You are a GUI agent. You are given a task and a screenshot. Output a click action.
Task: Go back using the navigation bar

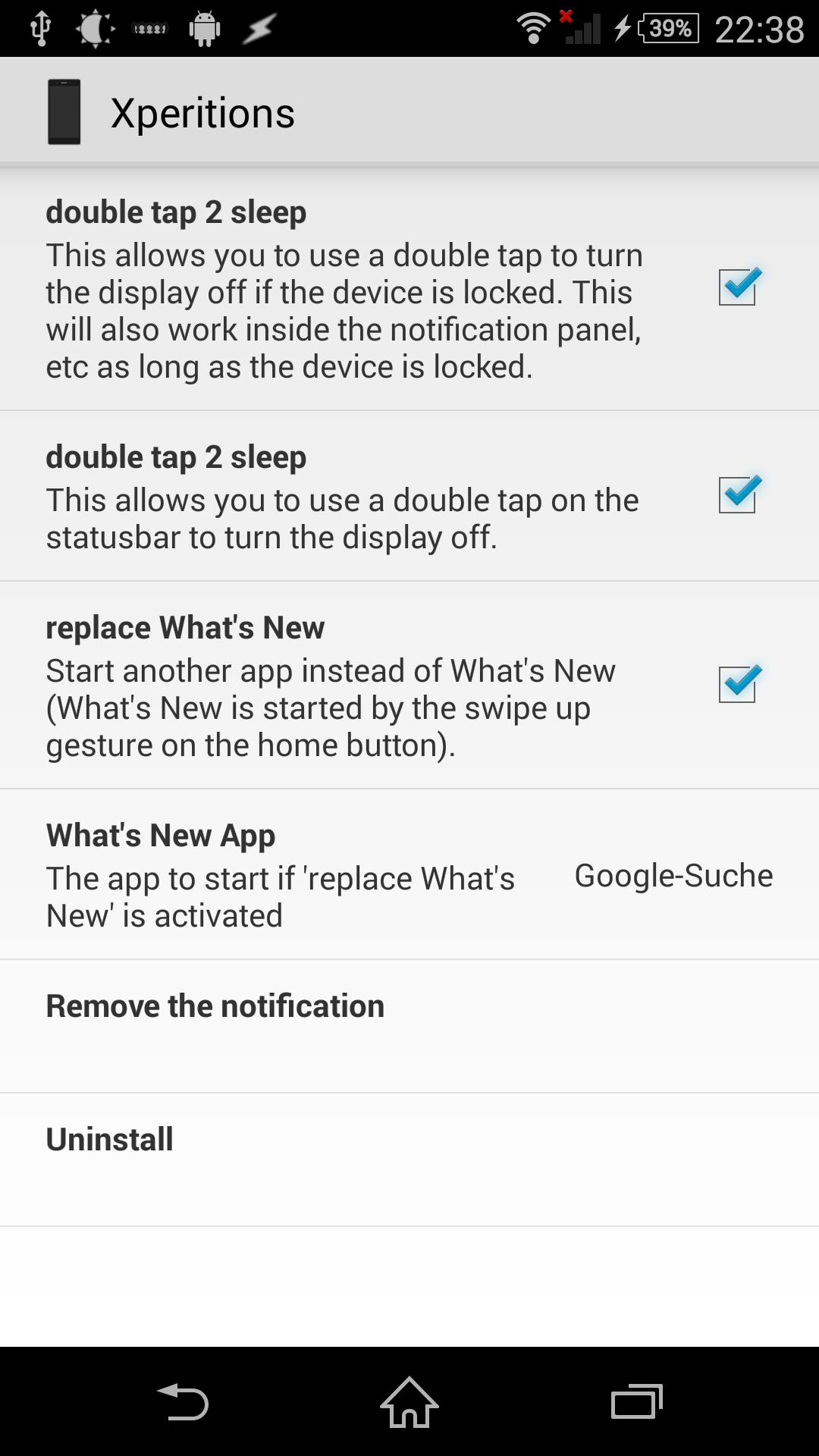182,1401
